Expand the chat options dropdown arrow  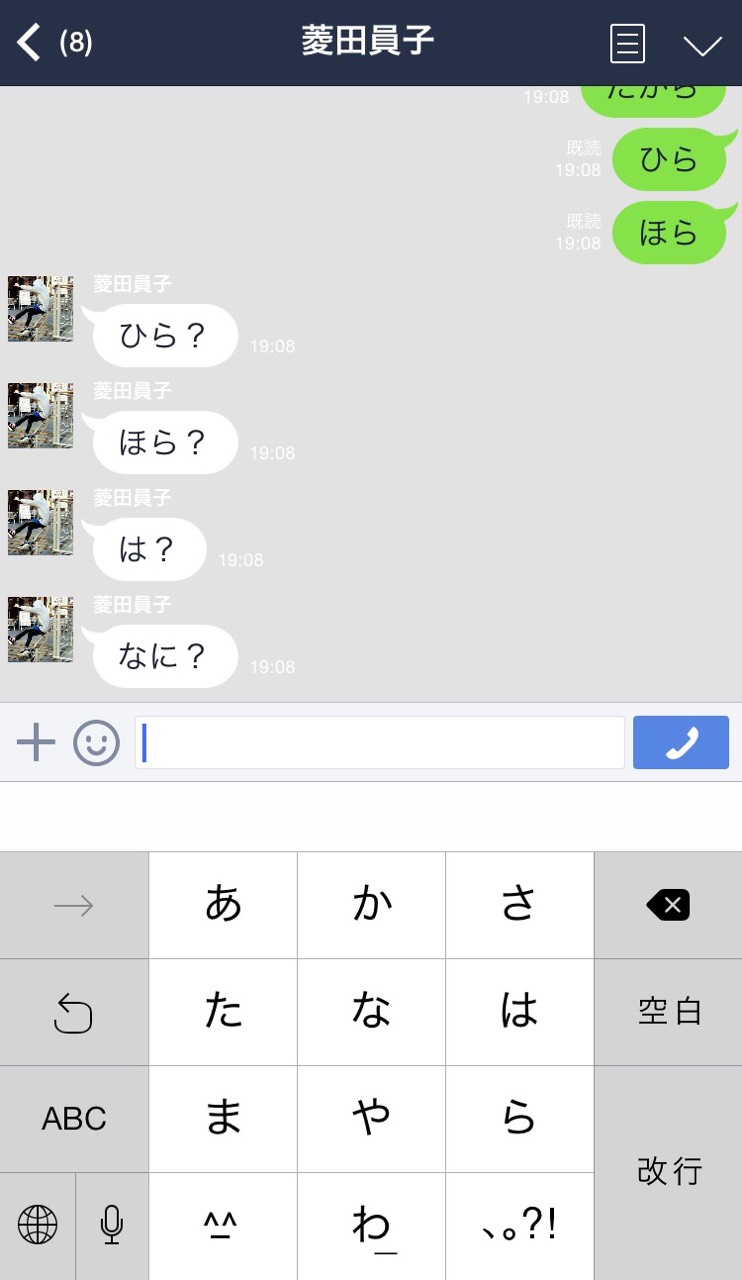pyautogui.click(x=702, y=45)
